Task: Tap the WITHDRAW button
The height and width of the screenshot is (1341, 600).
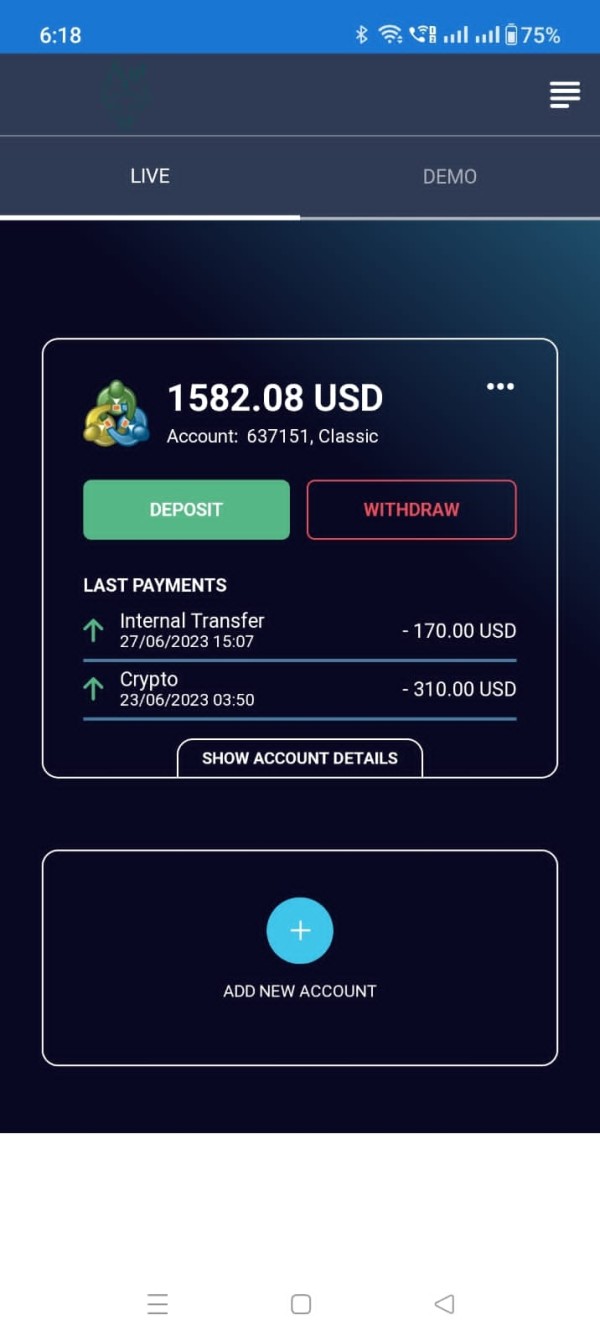Action: tap(411, 510)
